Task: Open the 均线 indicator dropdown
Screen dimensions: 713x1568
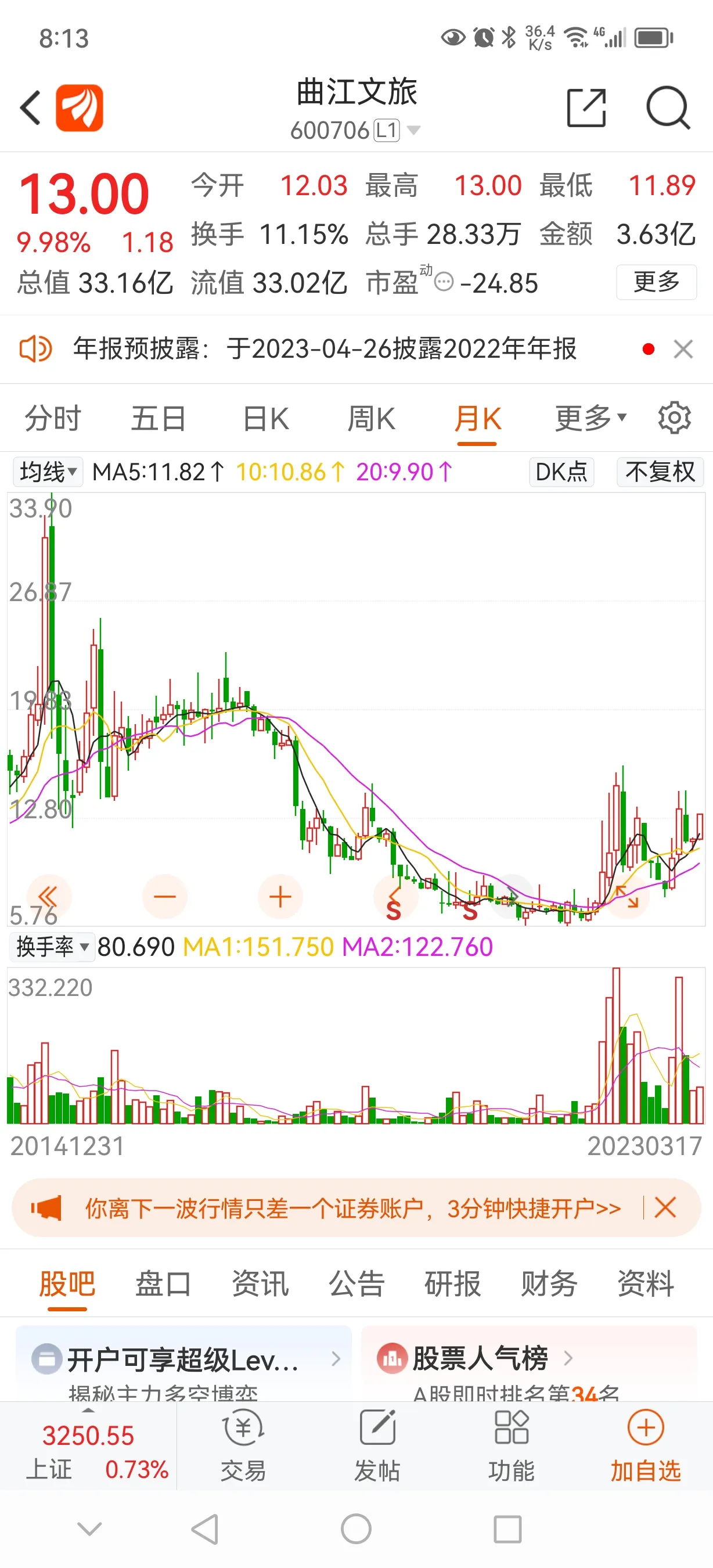Action: pos(48,472)
